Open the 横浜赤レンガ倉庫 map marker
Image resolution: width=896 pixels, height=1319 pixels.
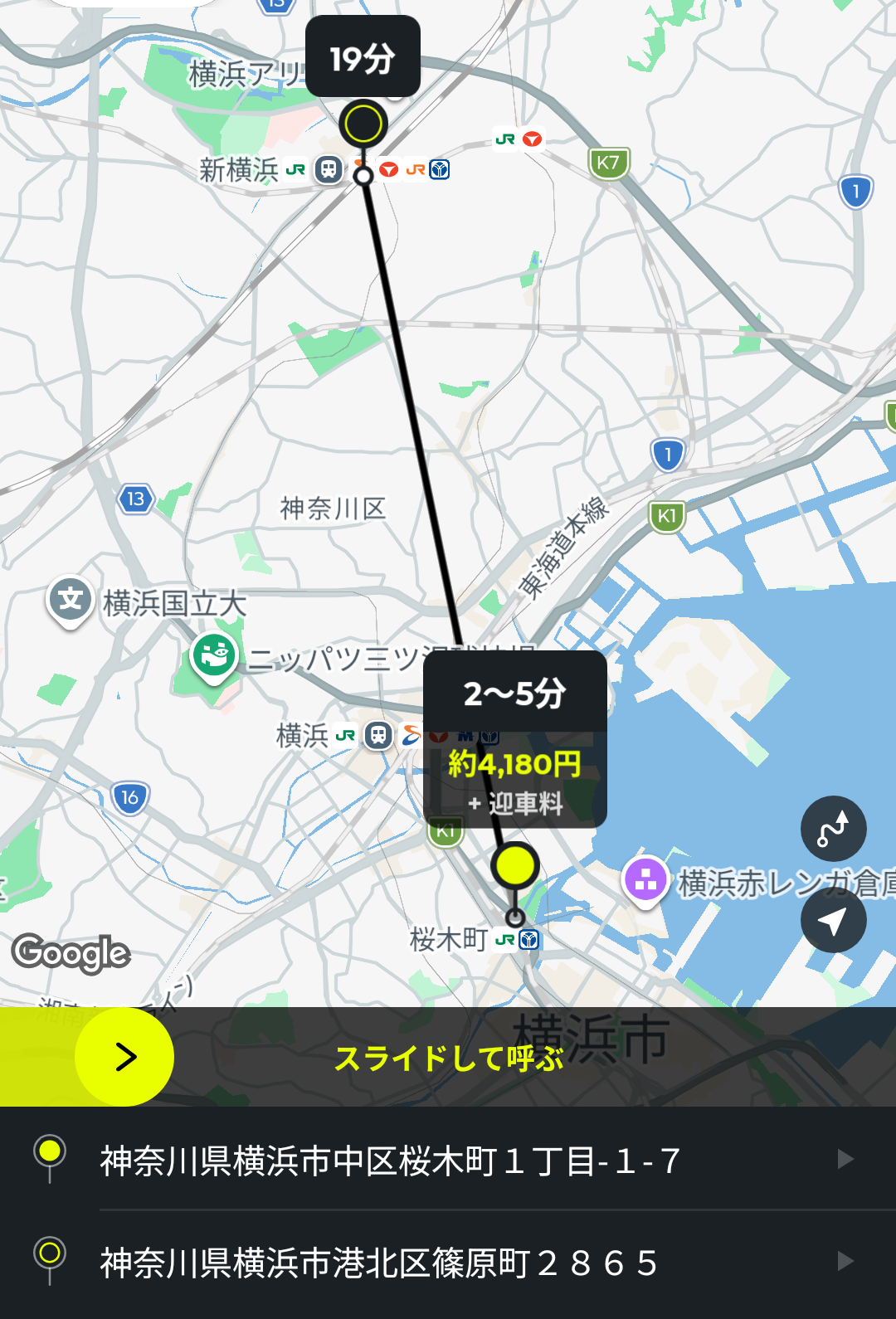pyautogui.click(x=646, y=881)
